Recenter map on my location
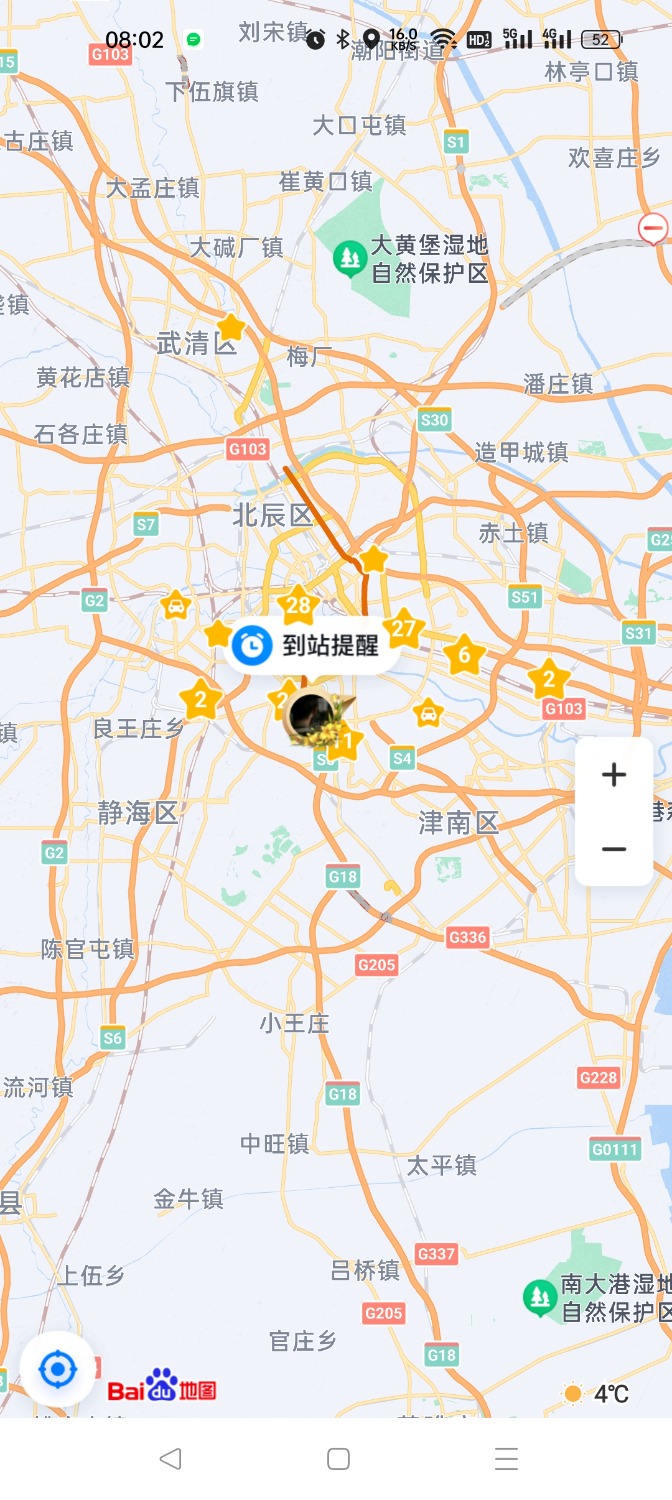Screen dimensions: 672x1500 tap(58, 1369)
